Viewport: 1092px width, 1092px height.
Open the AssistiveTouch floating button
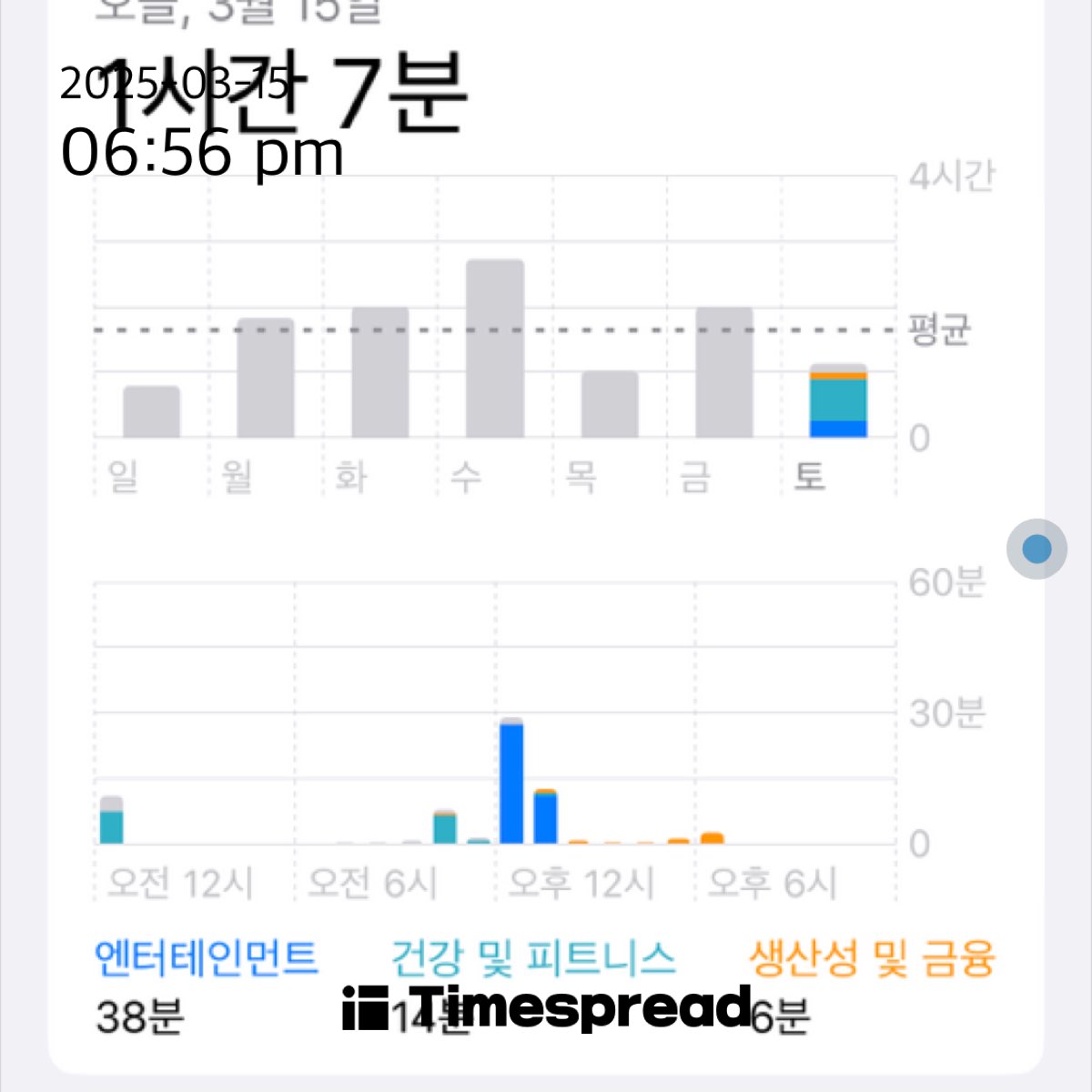coord(1036,549)
